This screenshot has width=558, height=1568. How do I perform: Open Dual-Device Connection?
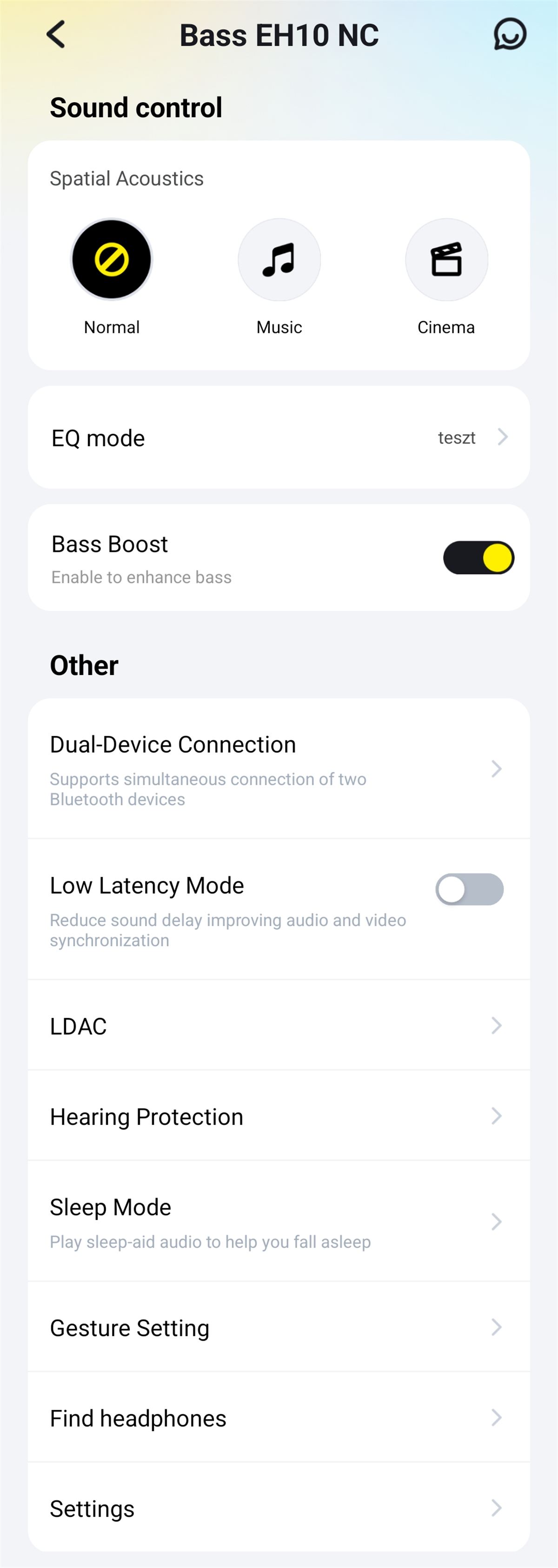[x=279, y=769]
